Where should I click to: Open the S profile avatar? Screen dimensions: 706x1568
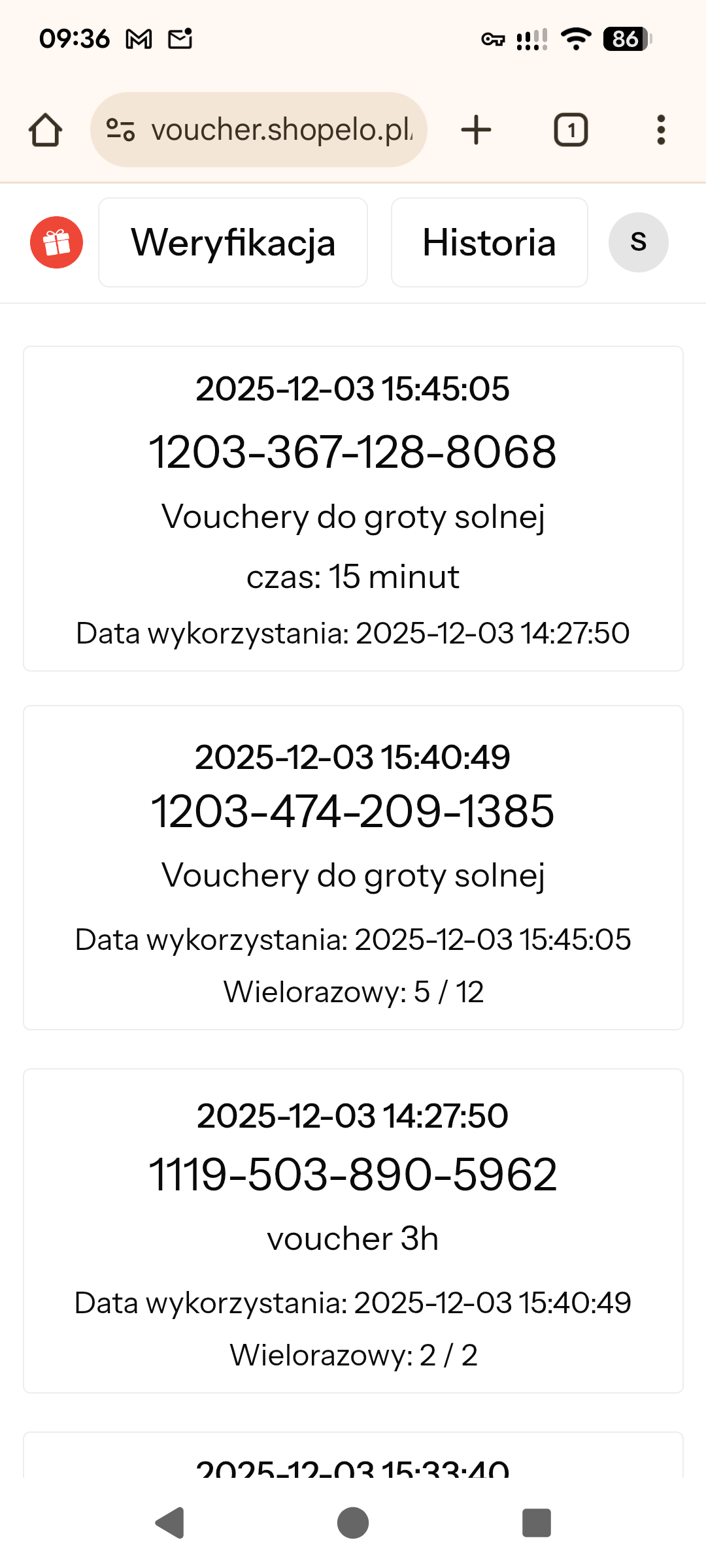[638, 242]
